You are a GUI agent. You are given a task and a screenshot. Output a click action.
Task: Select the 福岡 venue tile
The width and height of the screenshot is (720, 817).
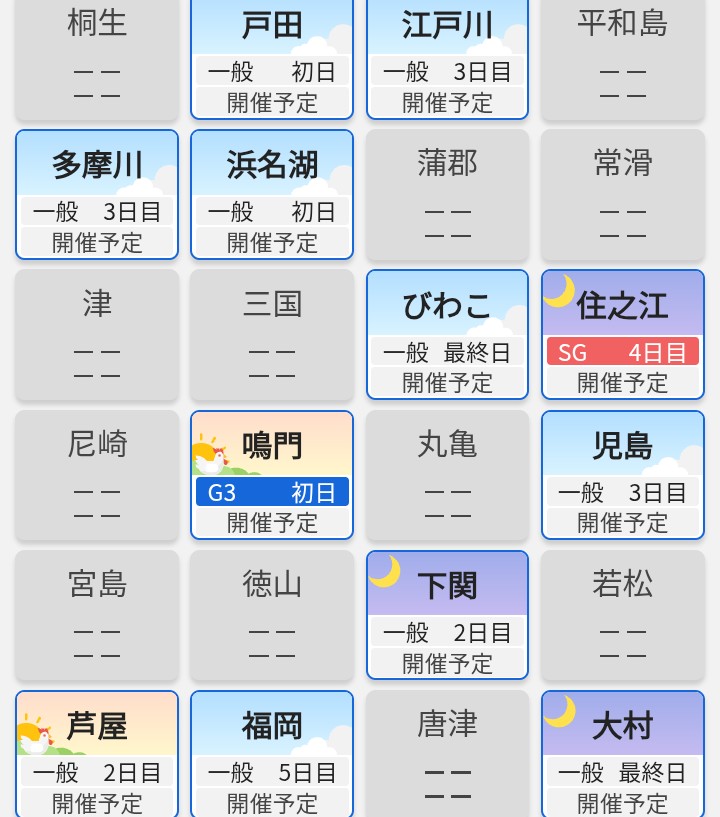(x=272, y=753)
